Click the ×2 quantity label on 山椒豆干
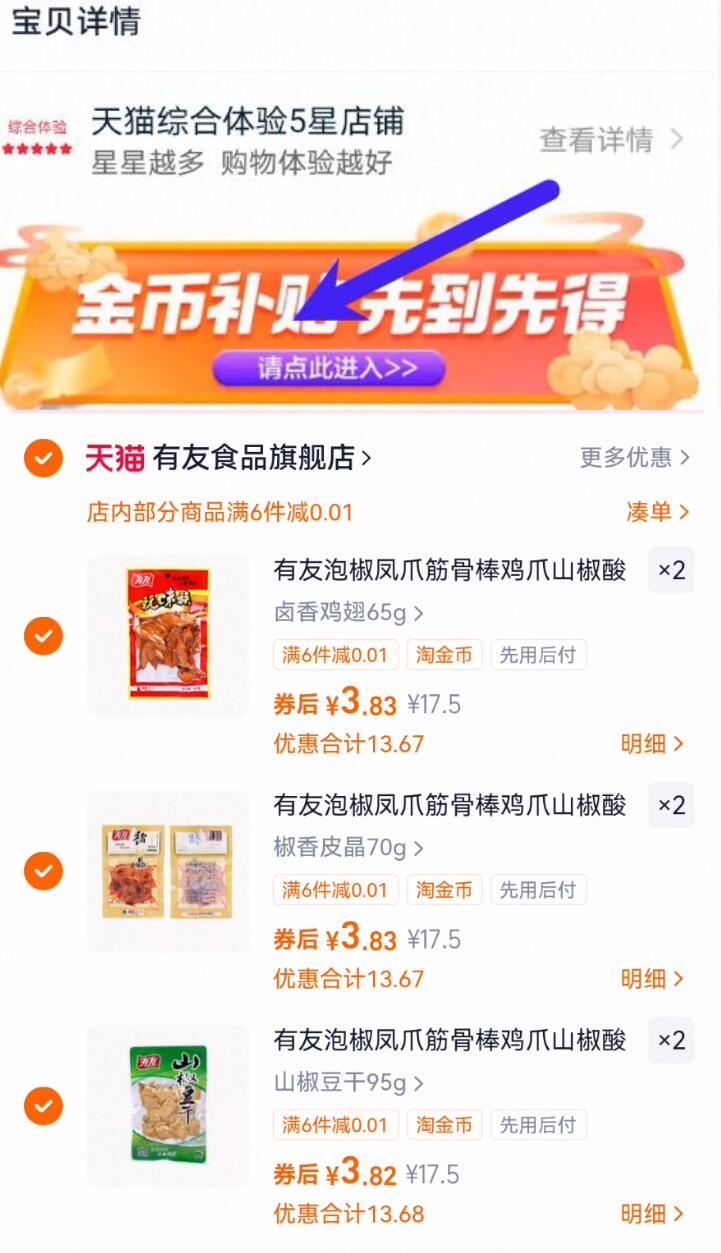Screen dimensions: 721x1253 [x=670, y=1041]
